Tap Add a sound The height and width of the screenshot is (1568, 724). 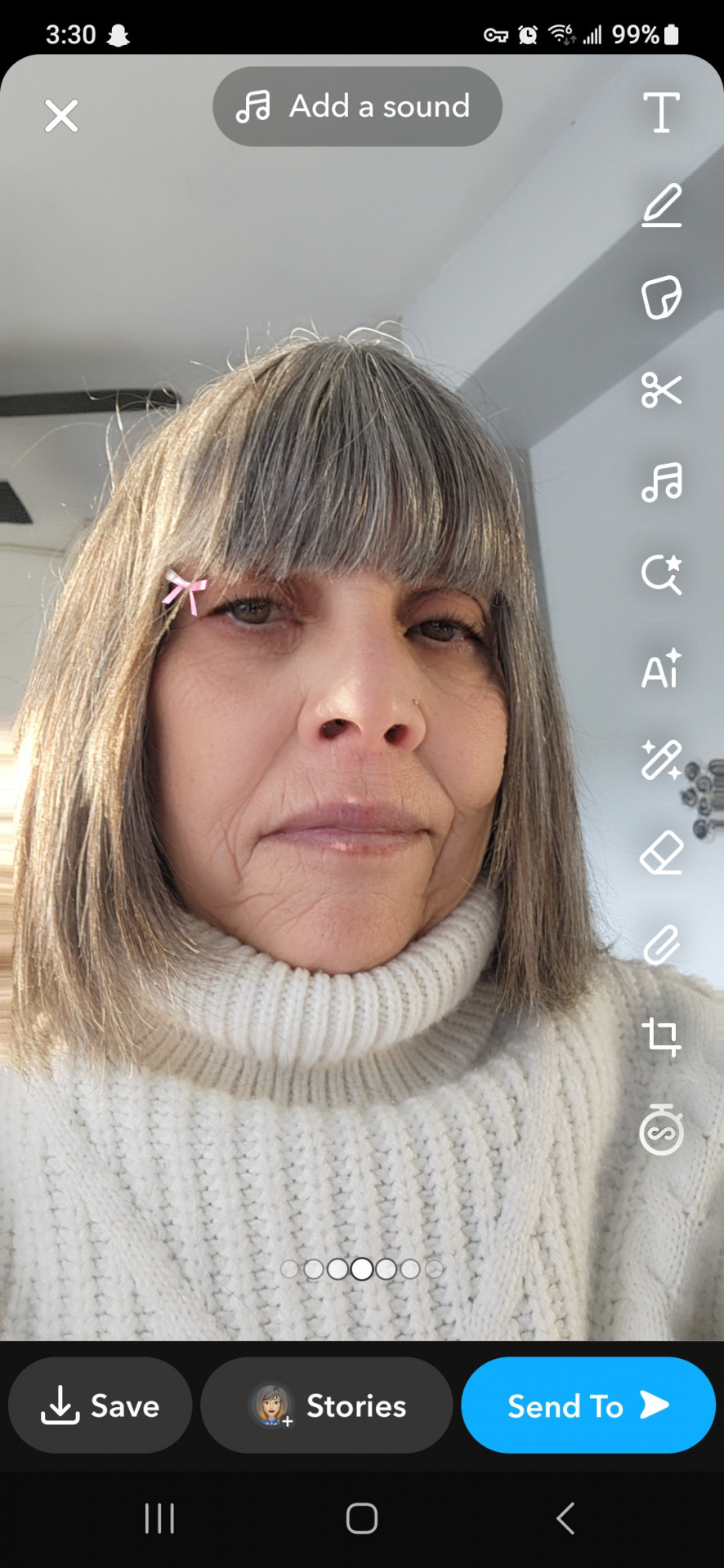pos(357,106)
